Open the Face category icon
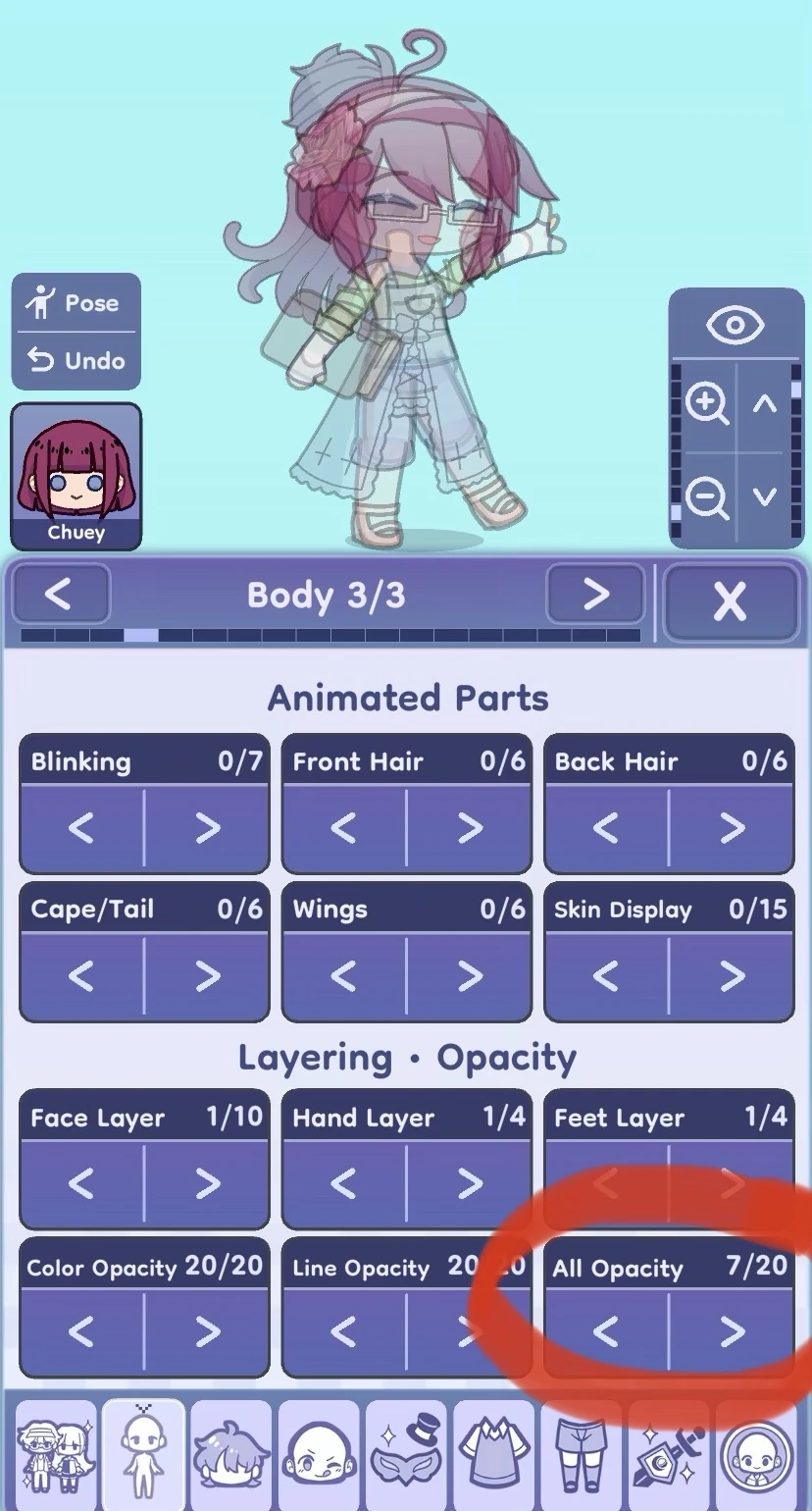 317,1452
